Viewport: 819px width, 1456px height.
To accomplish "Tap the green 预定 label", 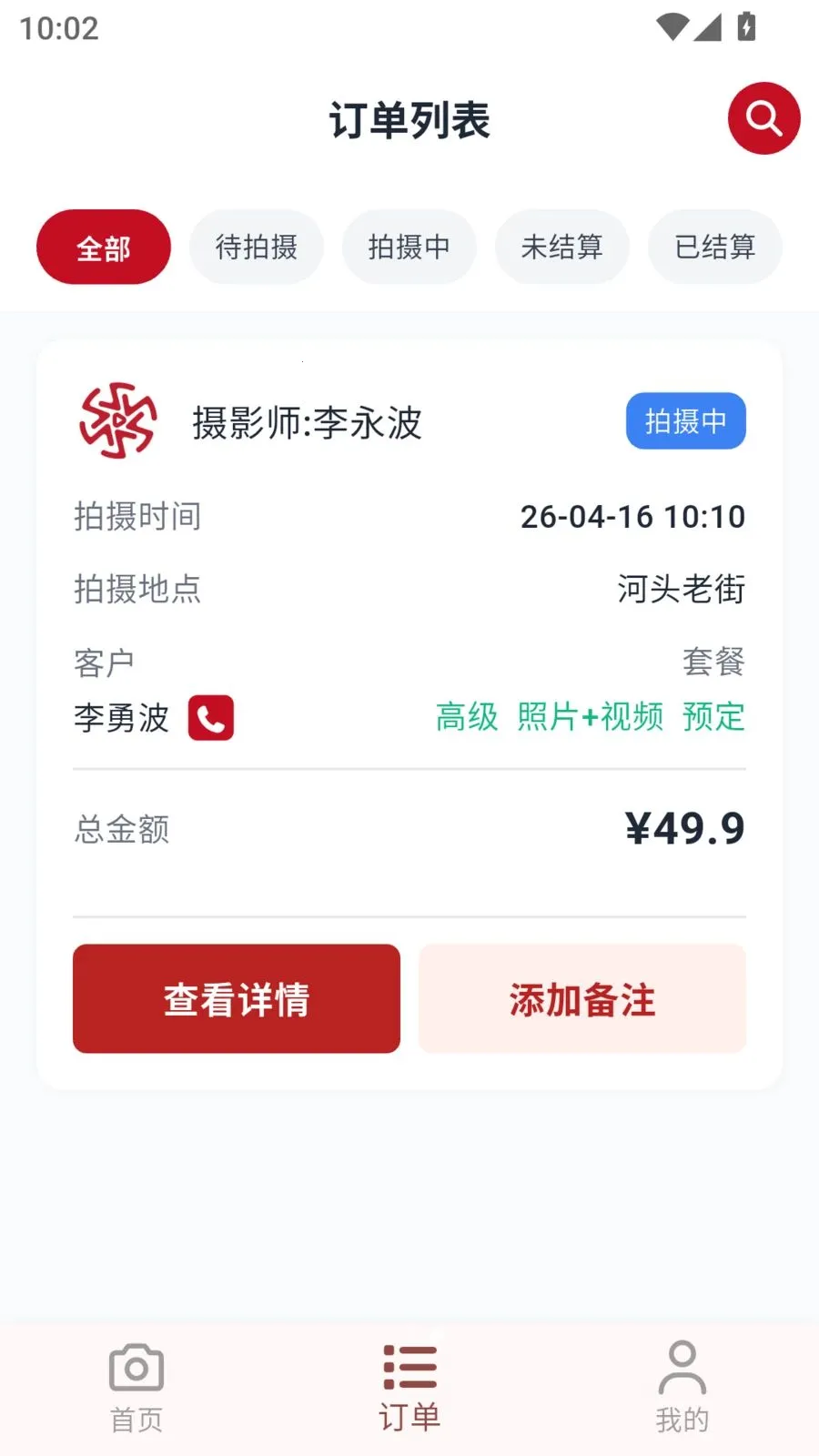I will click(713, 718).
